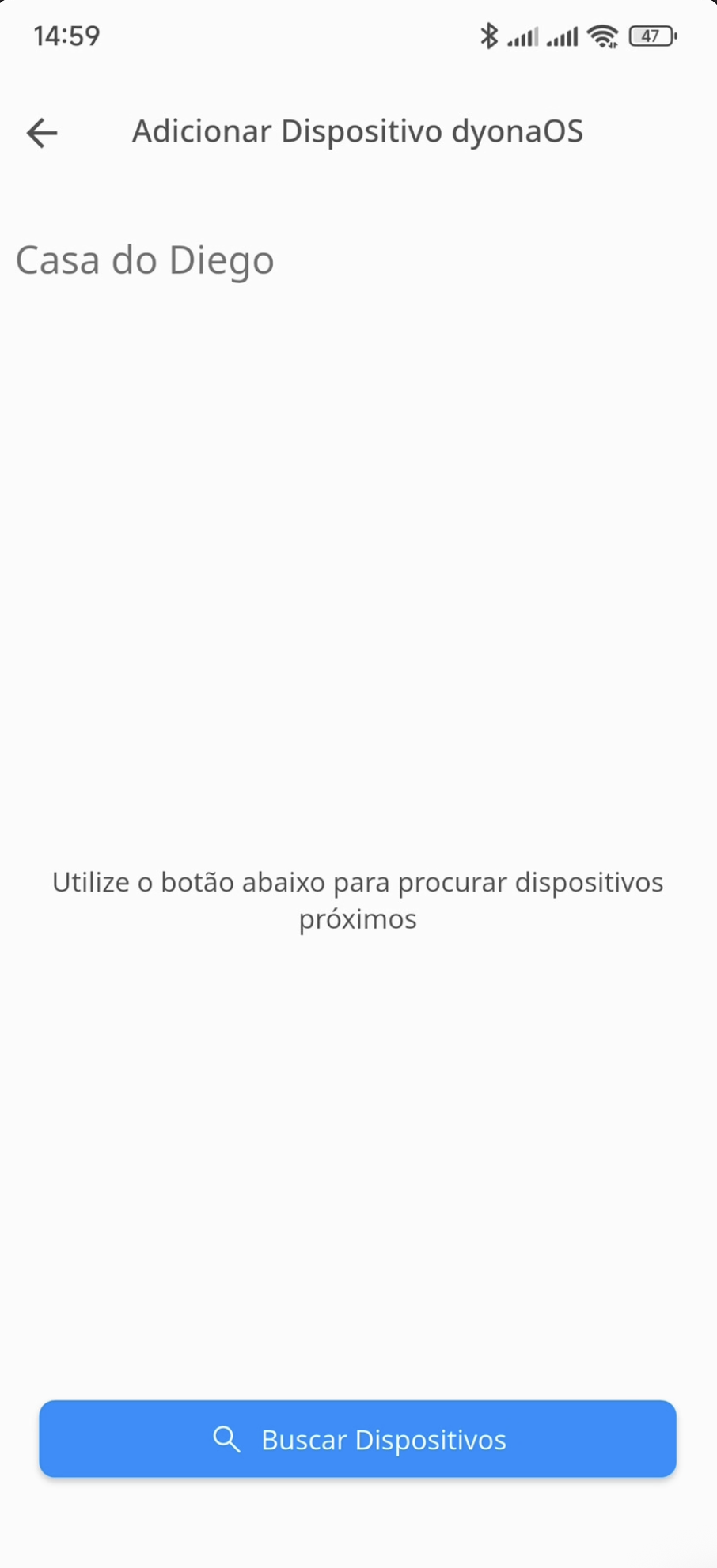Go back using the top arrow

(x=42, y=133)
